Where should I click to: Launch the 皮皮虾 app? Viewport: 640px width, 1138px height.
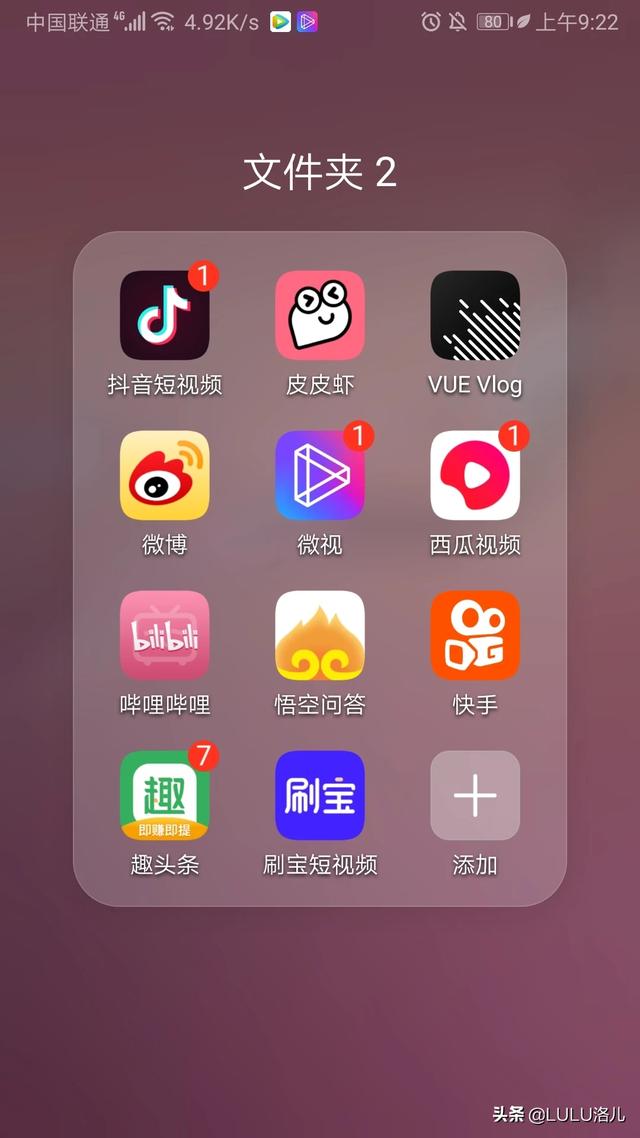click(x=320, y=316)
